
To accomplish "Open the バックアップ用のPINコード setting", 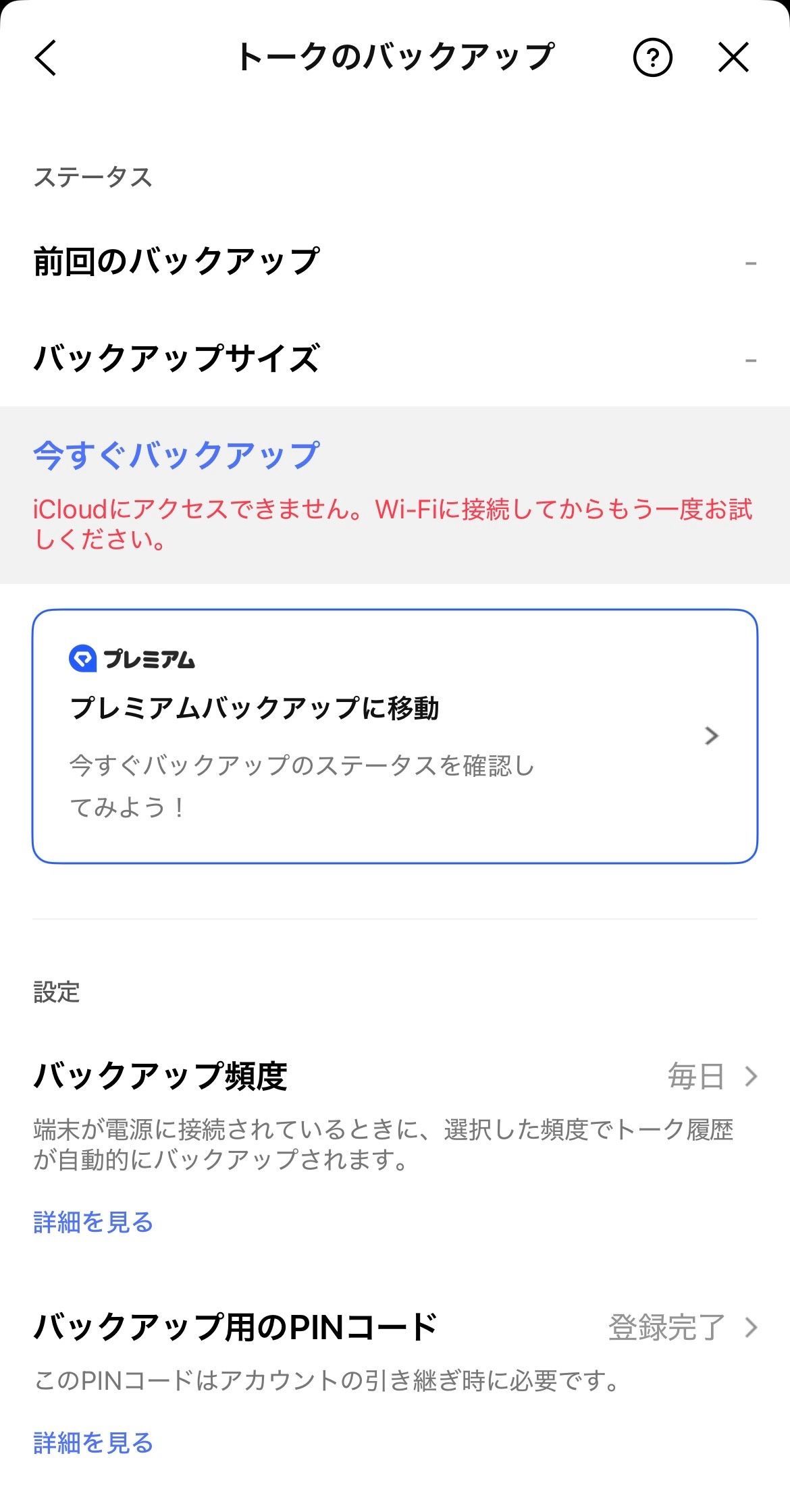I will (x=395, y=1327).
